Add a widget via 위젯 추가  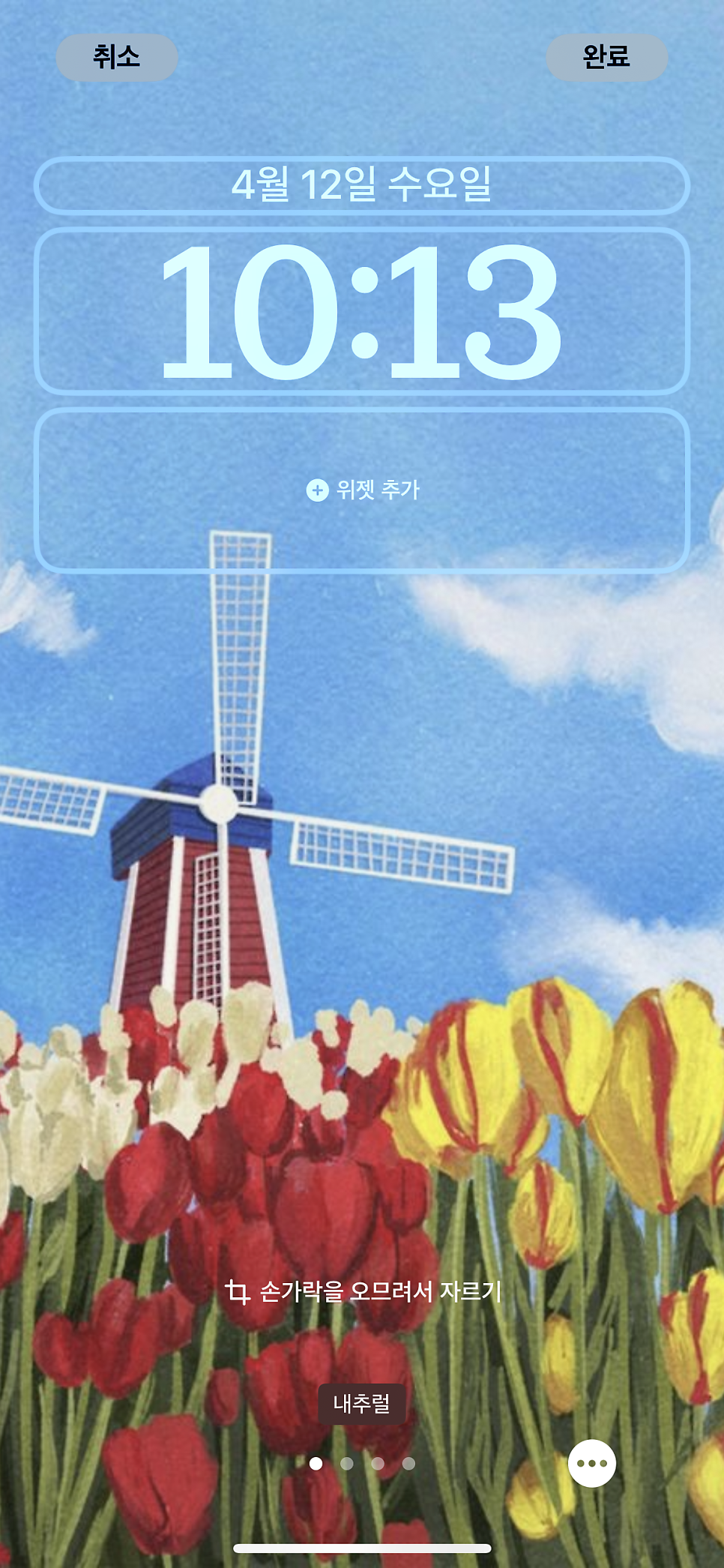pos(362,490)
